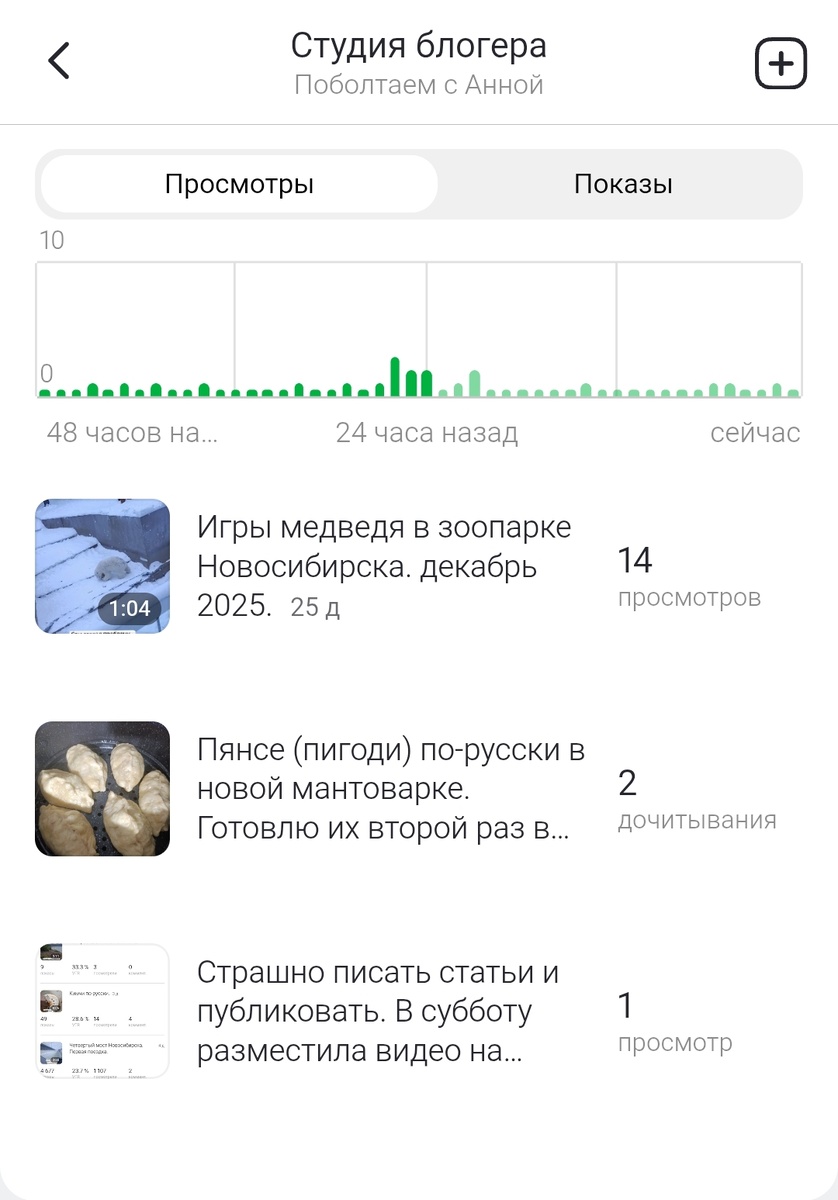Viewport: 838px width, 1200px height.
Task: Create a new publication with plus icon
Action: tap(780, 63)
